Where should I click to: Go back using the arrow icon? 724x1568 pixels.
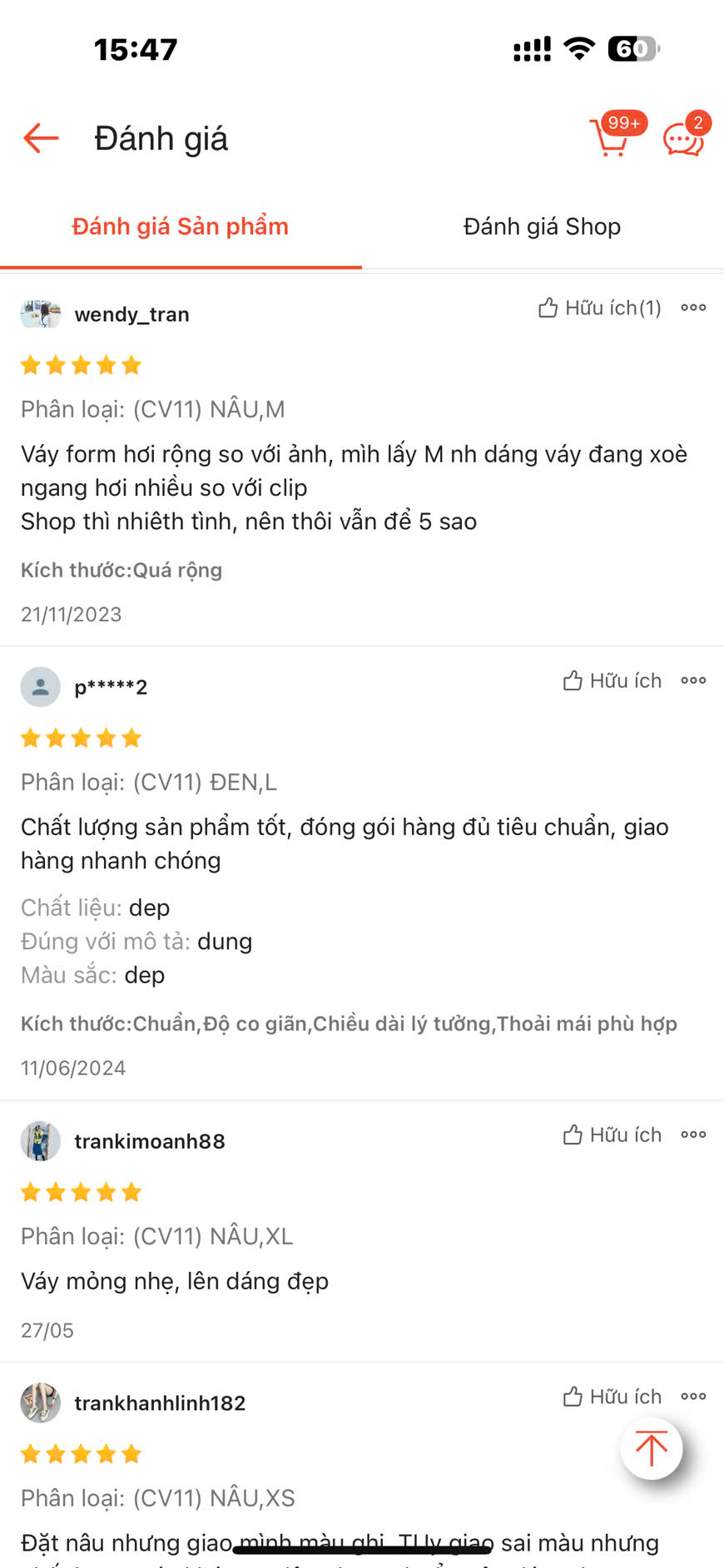pyautogui.click(x=41, y=138)
